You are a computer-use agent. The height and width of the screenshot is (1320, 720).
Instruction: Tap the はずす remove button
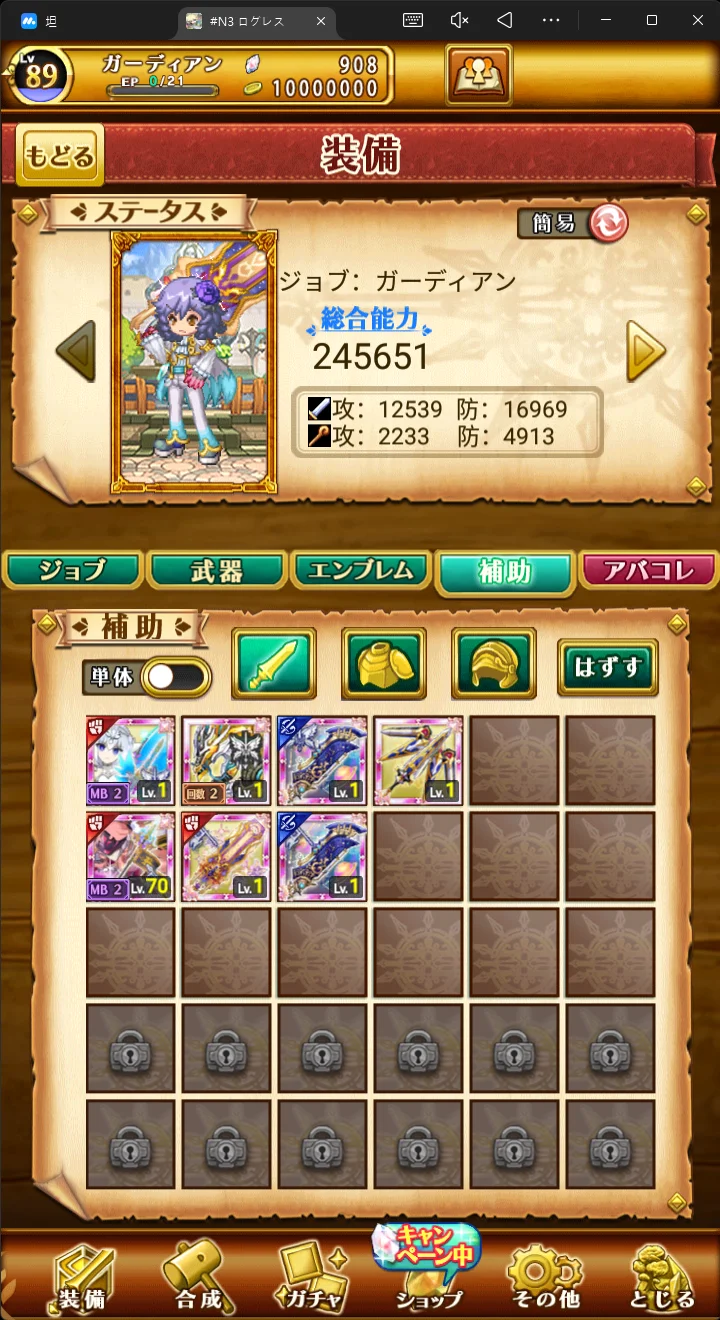tap(607, 666)
